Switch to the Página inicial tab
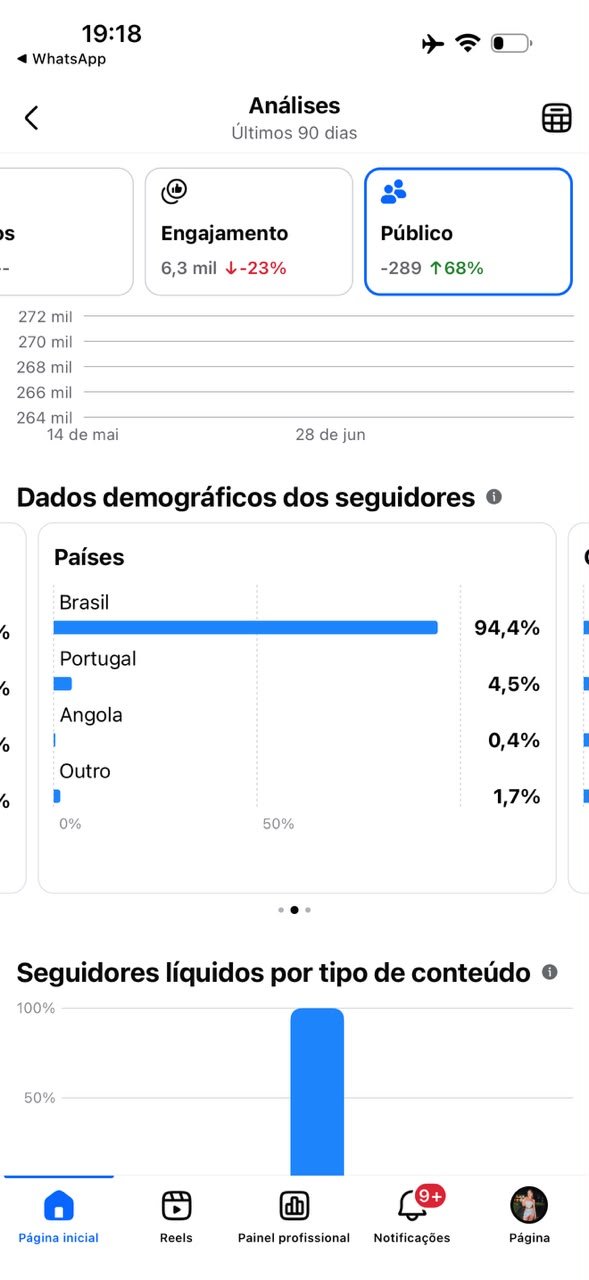This screenshot has width=589, height=1280. pyautogui.click(x=59, y=1216)
